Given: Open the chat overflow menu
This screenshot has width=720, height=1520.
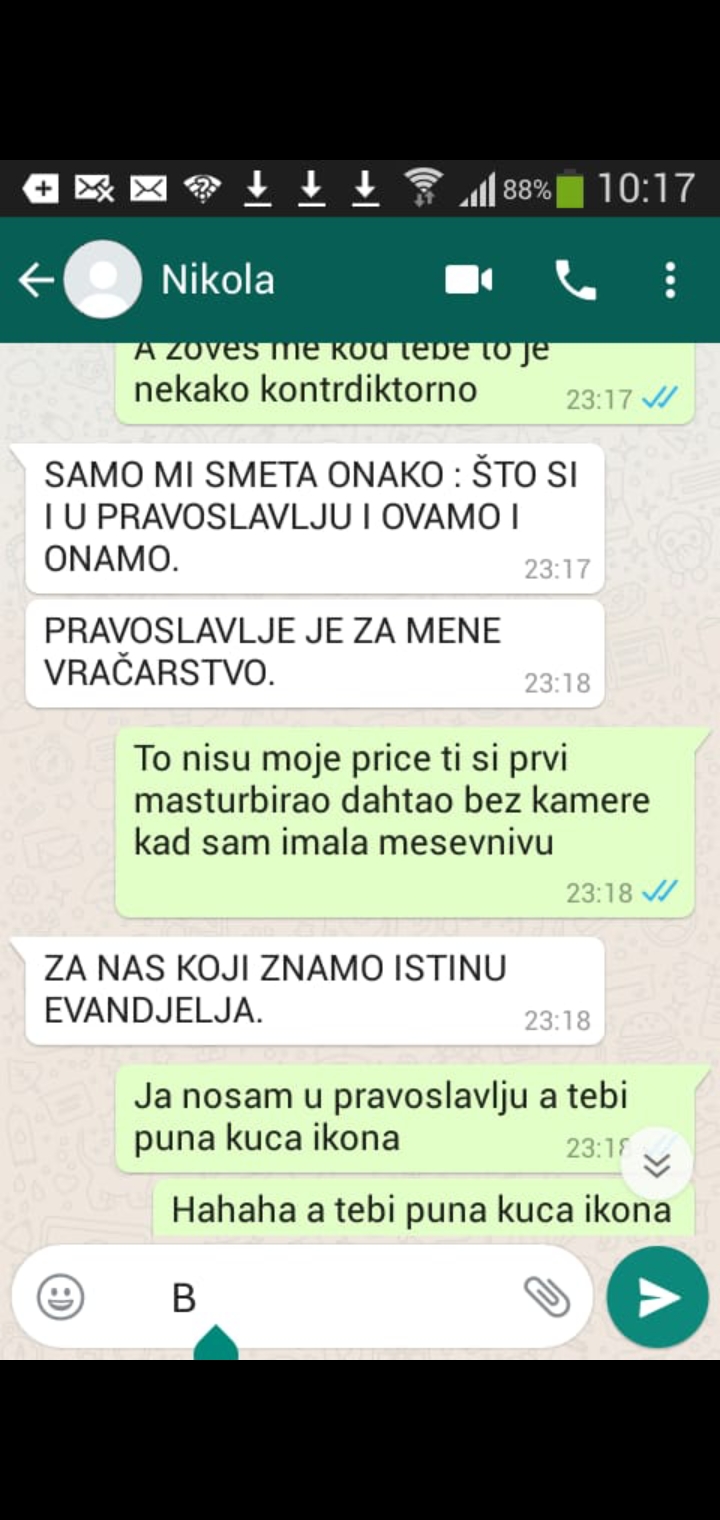Looking at the screenshot, I should click(670, 281).
